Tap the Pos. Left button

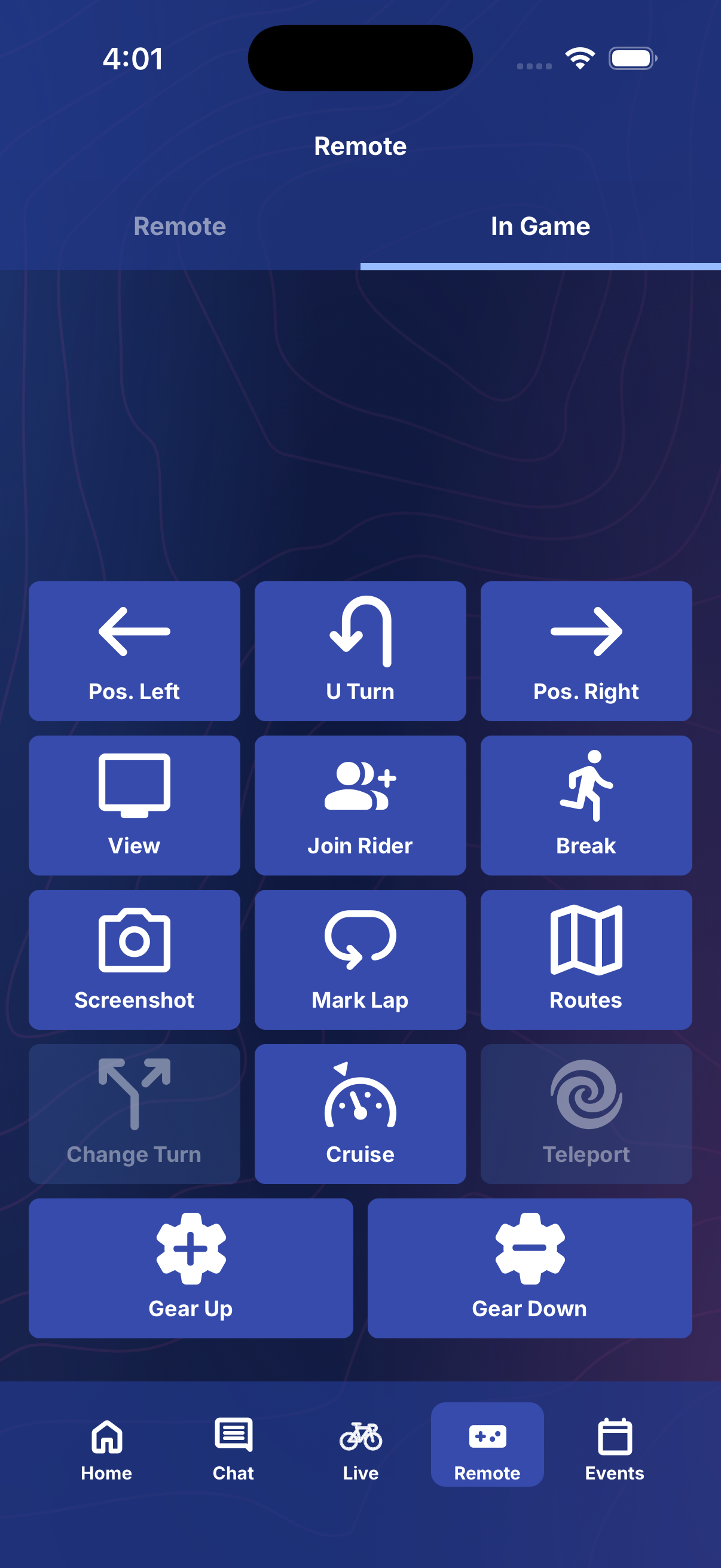click(x=135, y=651)
